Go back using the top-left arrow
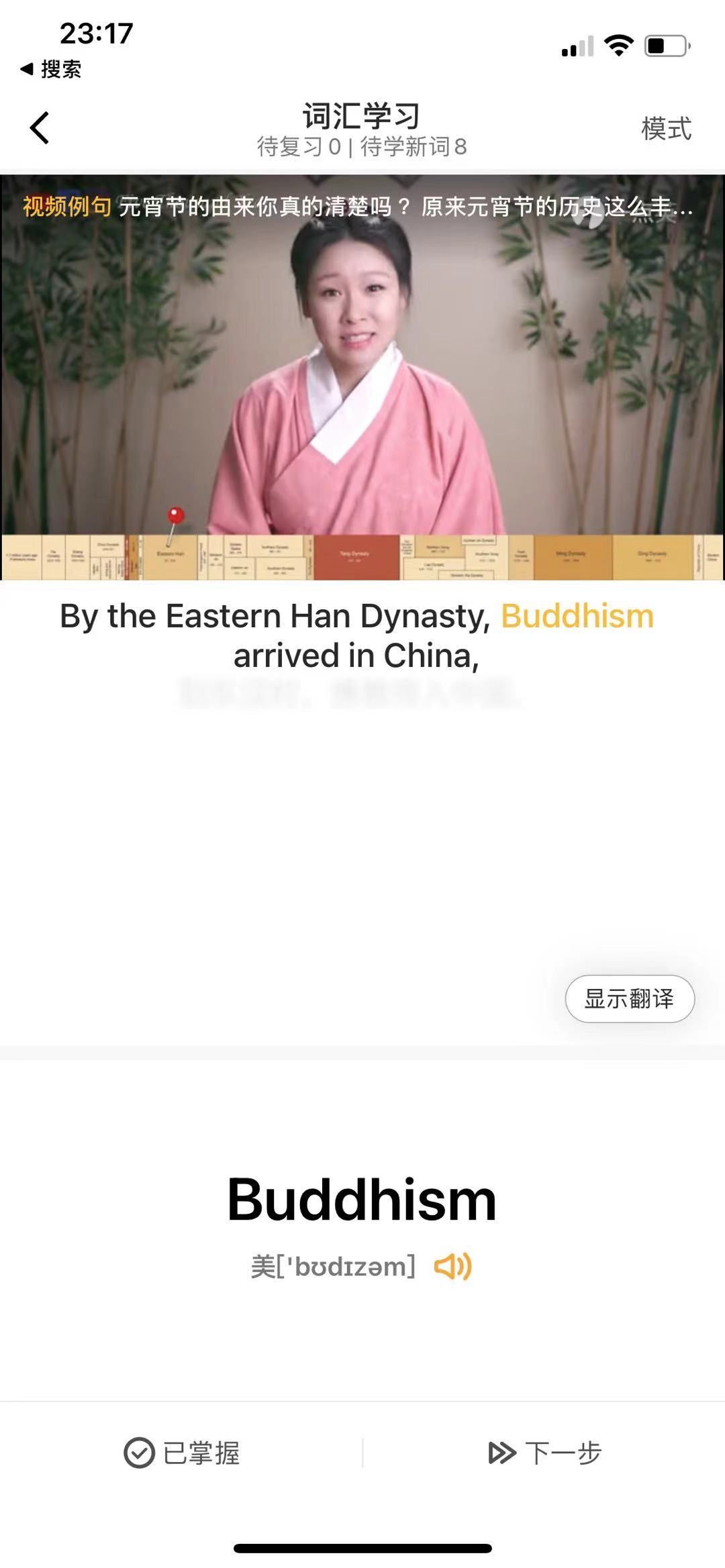This screenshot has height=1568, width=725. 40,127
